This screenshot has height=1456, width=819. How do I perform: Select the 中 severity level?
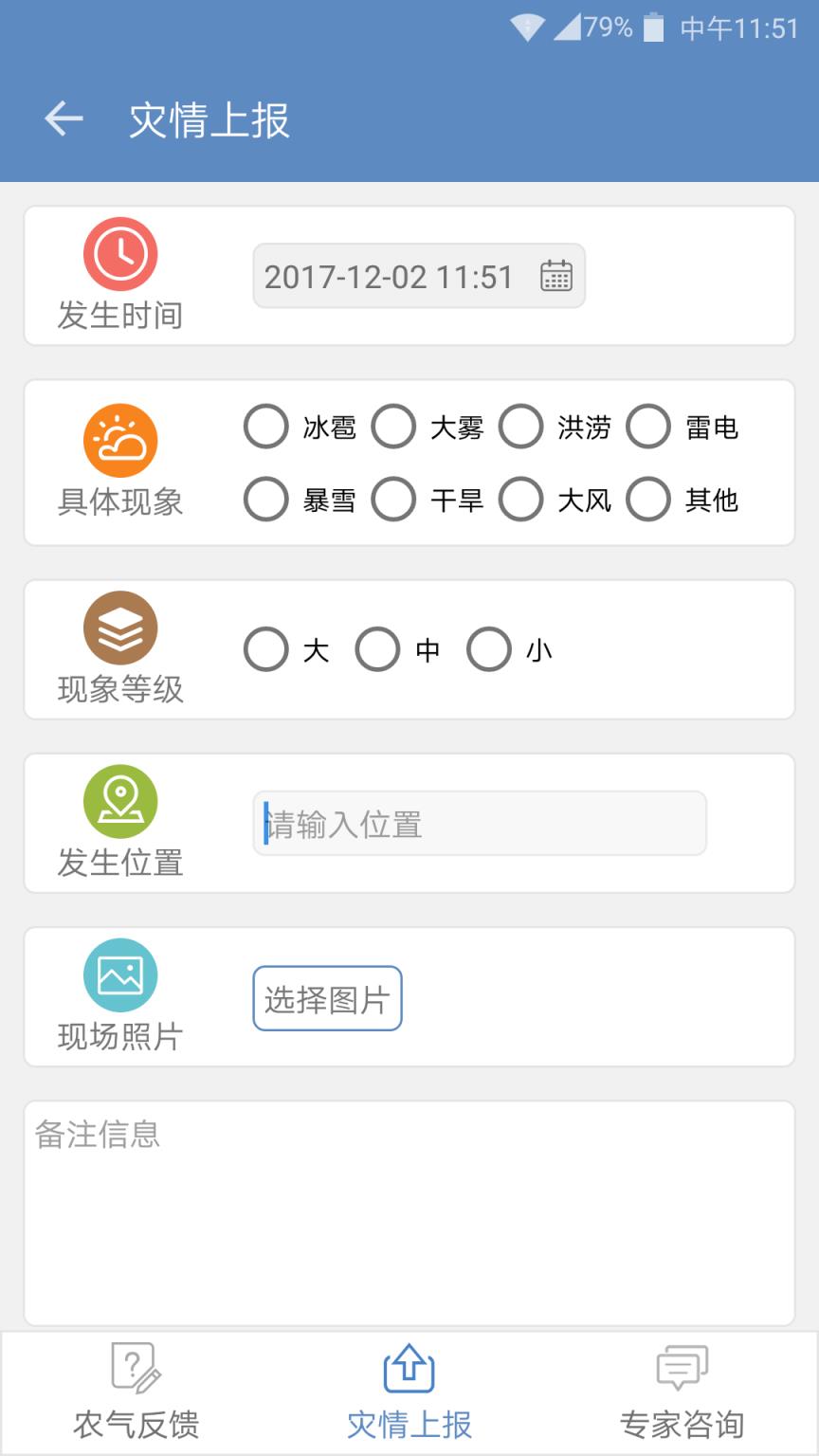coord(377,649)
